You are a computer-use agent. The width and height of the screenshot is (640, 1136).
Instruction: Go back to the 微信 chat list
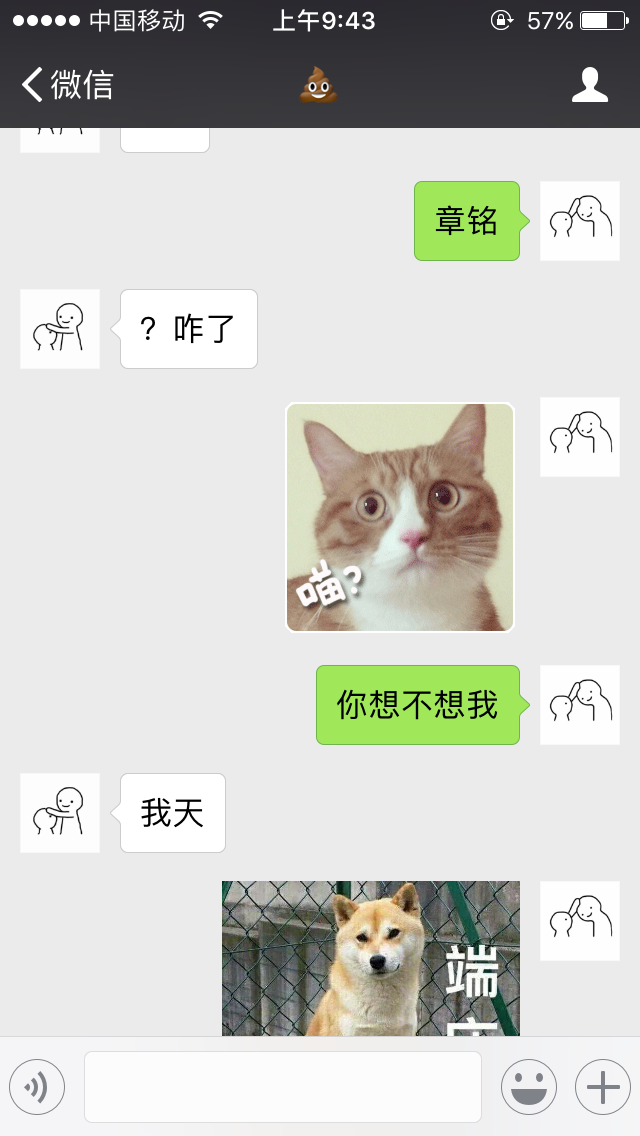point(66,85)
